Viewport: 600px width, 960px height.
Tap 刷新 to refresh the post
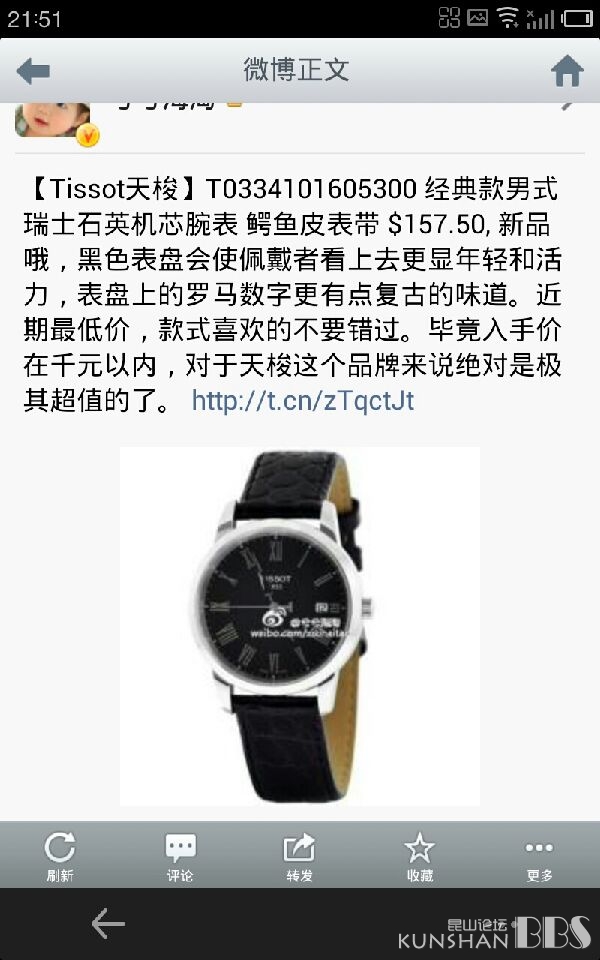[x=60, y=857]
